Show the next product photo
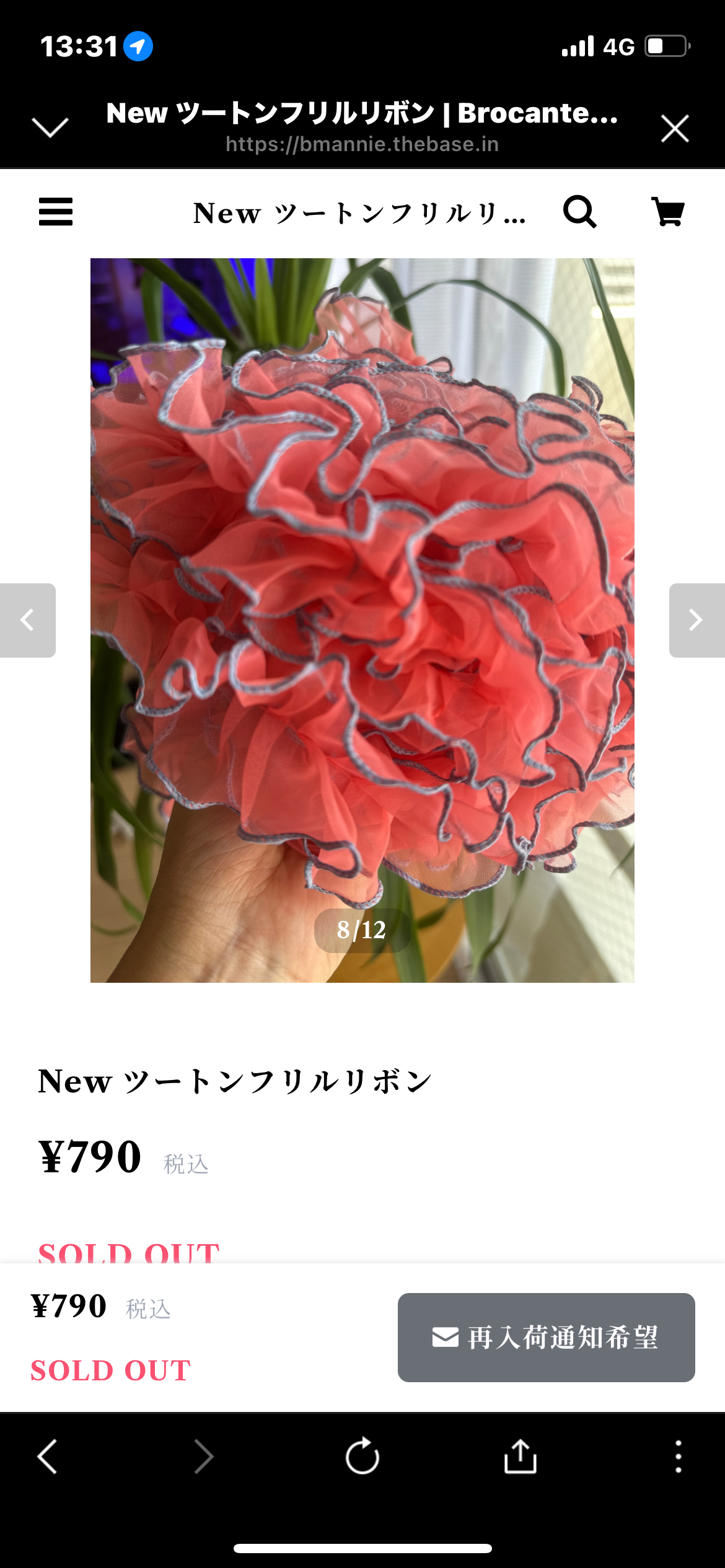725x1568 pixels. [x=696, y=620]
